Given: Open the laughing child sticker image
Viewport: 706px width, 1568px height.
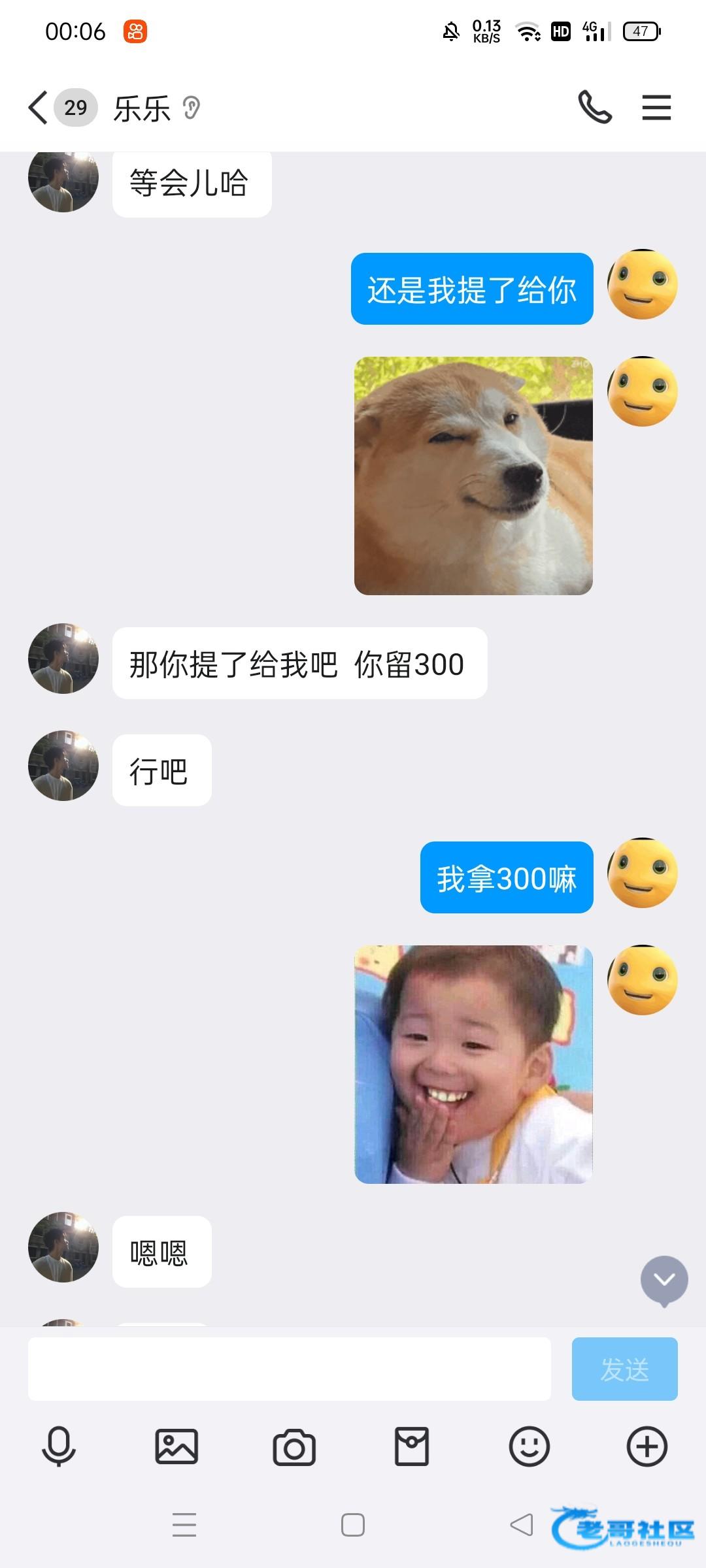Looking at the screenshot, I should tap(473, 1064).
